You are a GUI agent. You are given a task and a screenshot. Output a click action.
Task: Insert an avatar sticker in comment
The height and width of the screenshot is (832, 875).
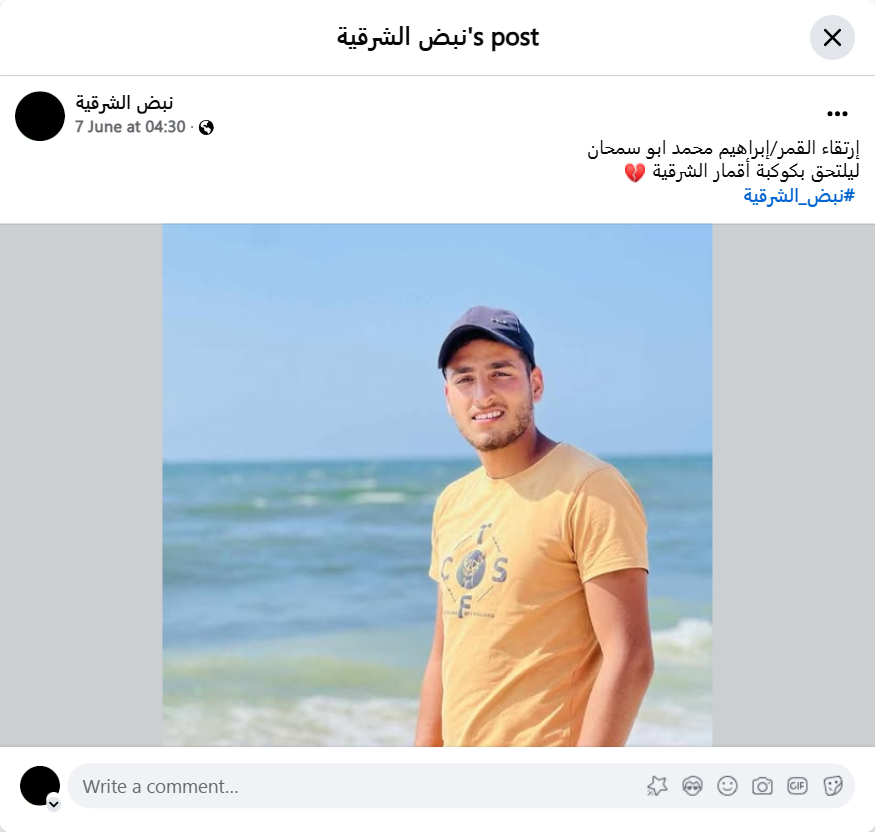click(x=692, y=786)
